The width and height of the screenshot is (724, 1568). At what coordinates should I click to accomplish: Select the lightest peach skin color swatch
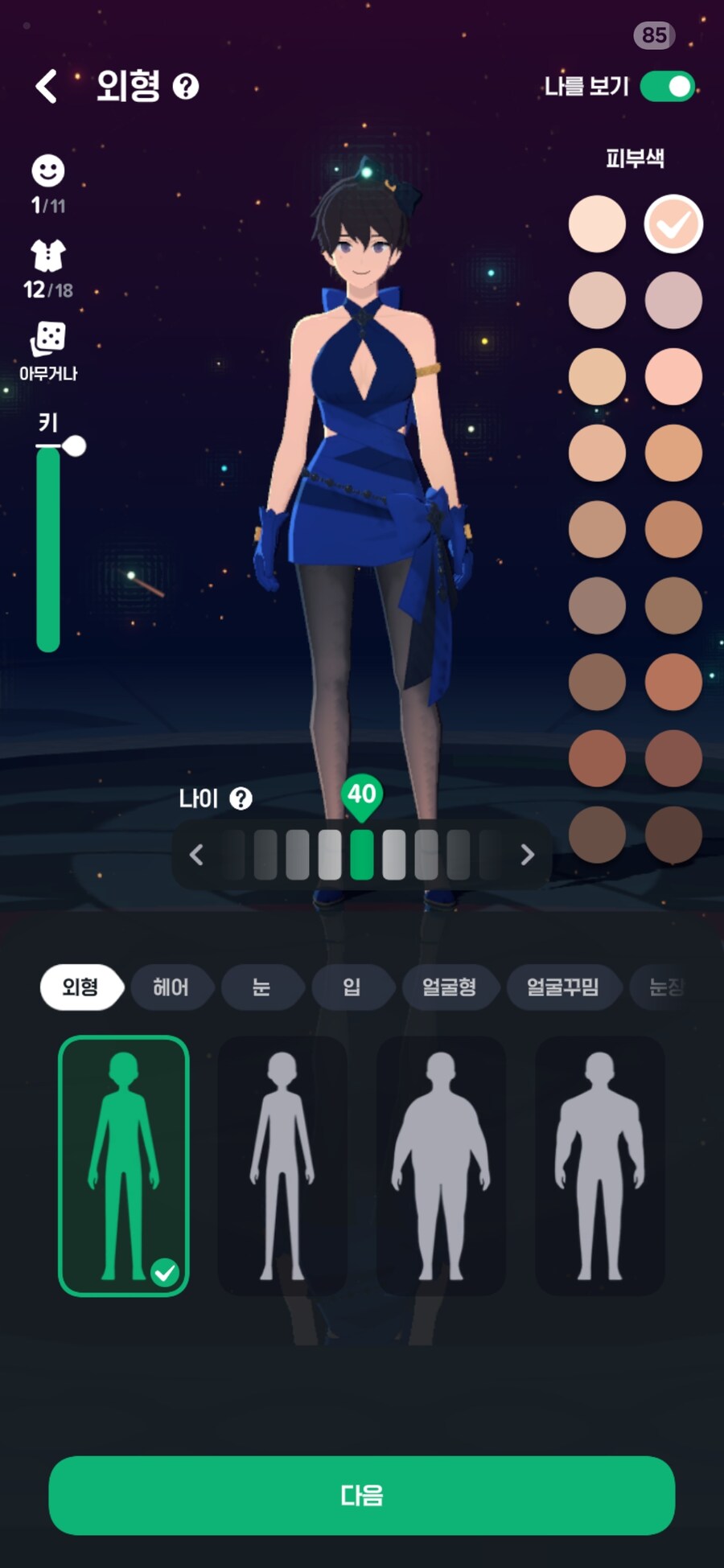(x=597, y=224)
